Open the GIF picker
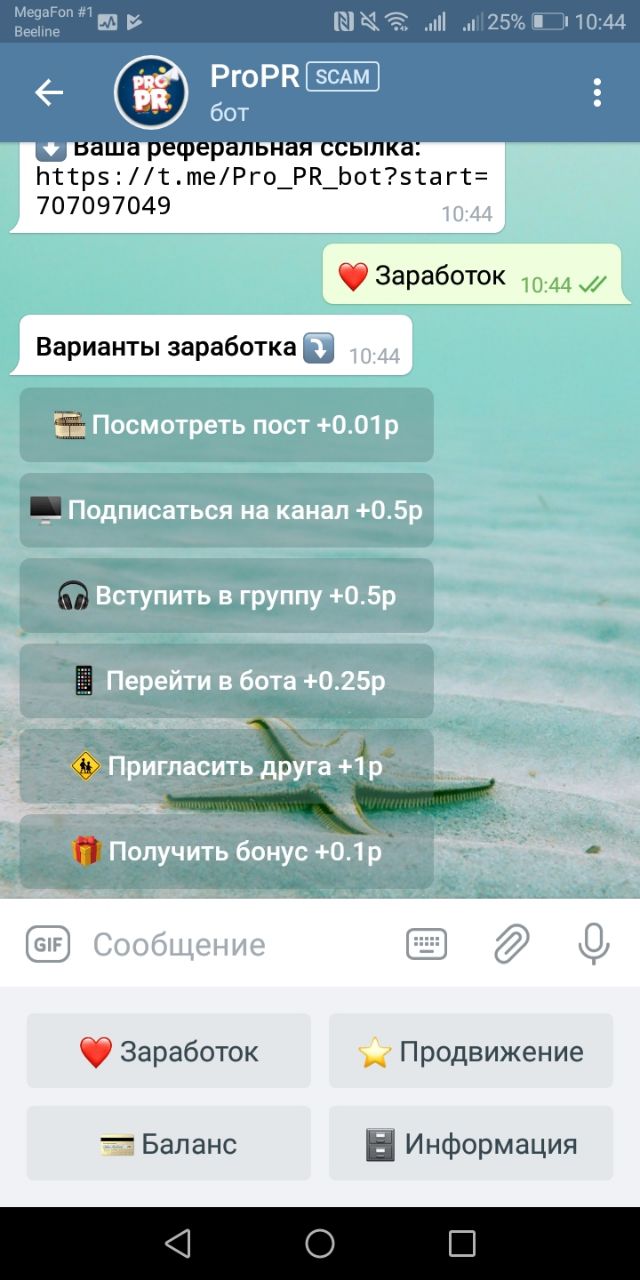The height and width of the screenshot is (1280, 640). click(x=48, y=944)
